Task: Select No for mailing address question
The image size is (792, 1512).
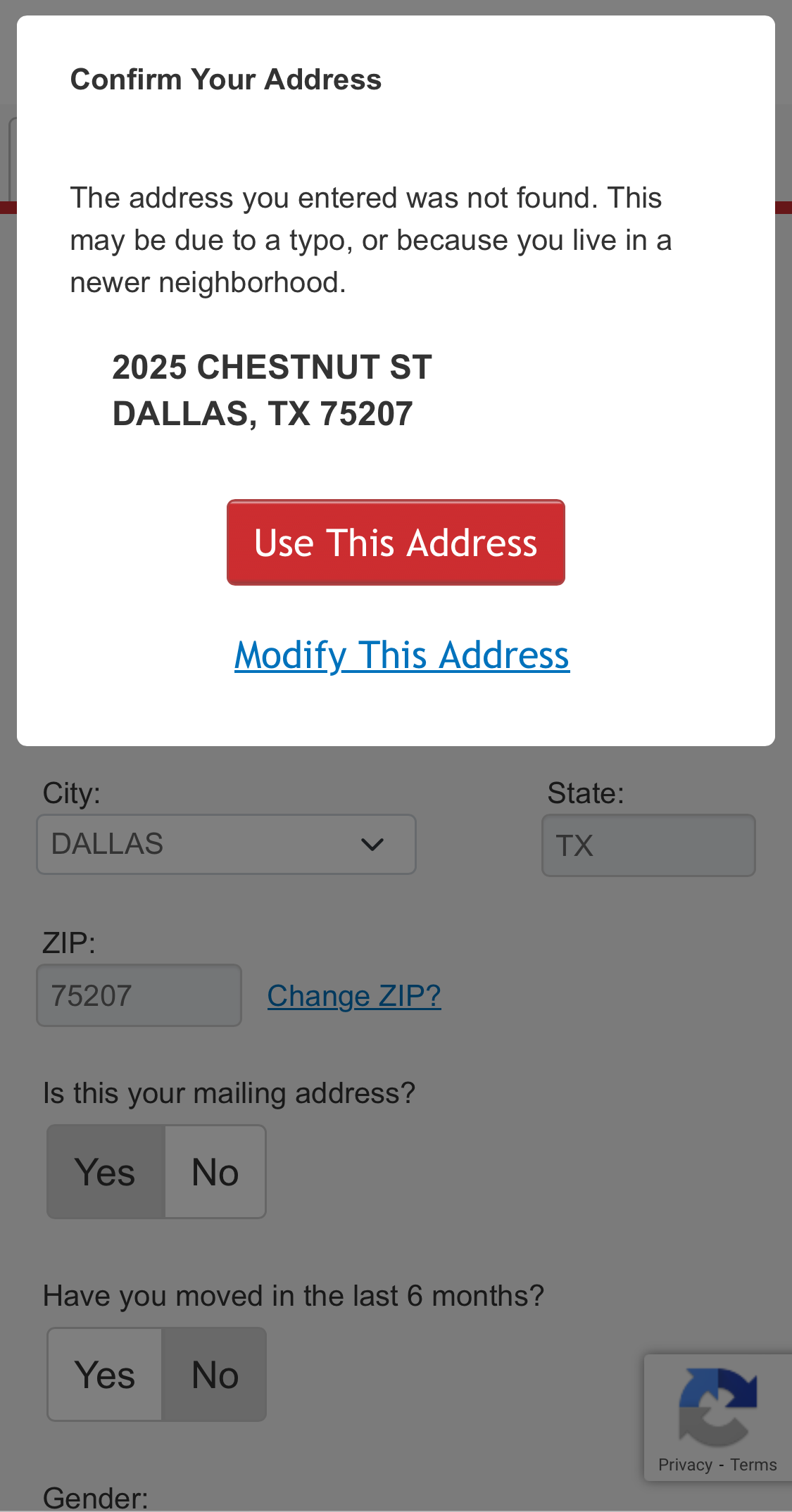Action: pos(213,1171)
